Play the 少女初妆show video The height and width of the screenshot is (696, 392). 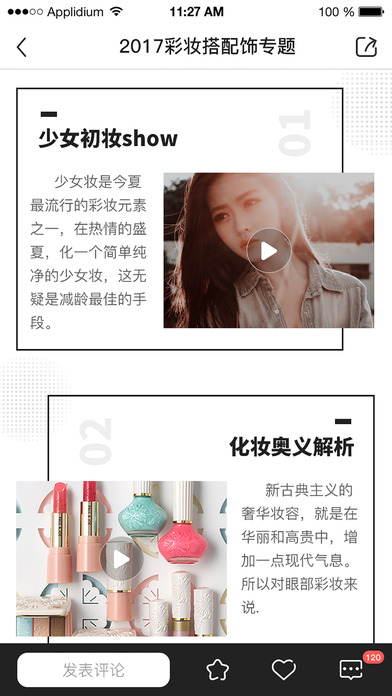click(269, 251)
